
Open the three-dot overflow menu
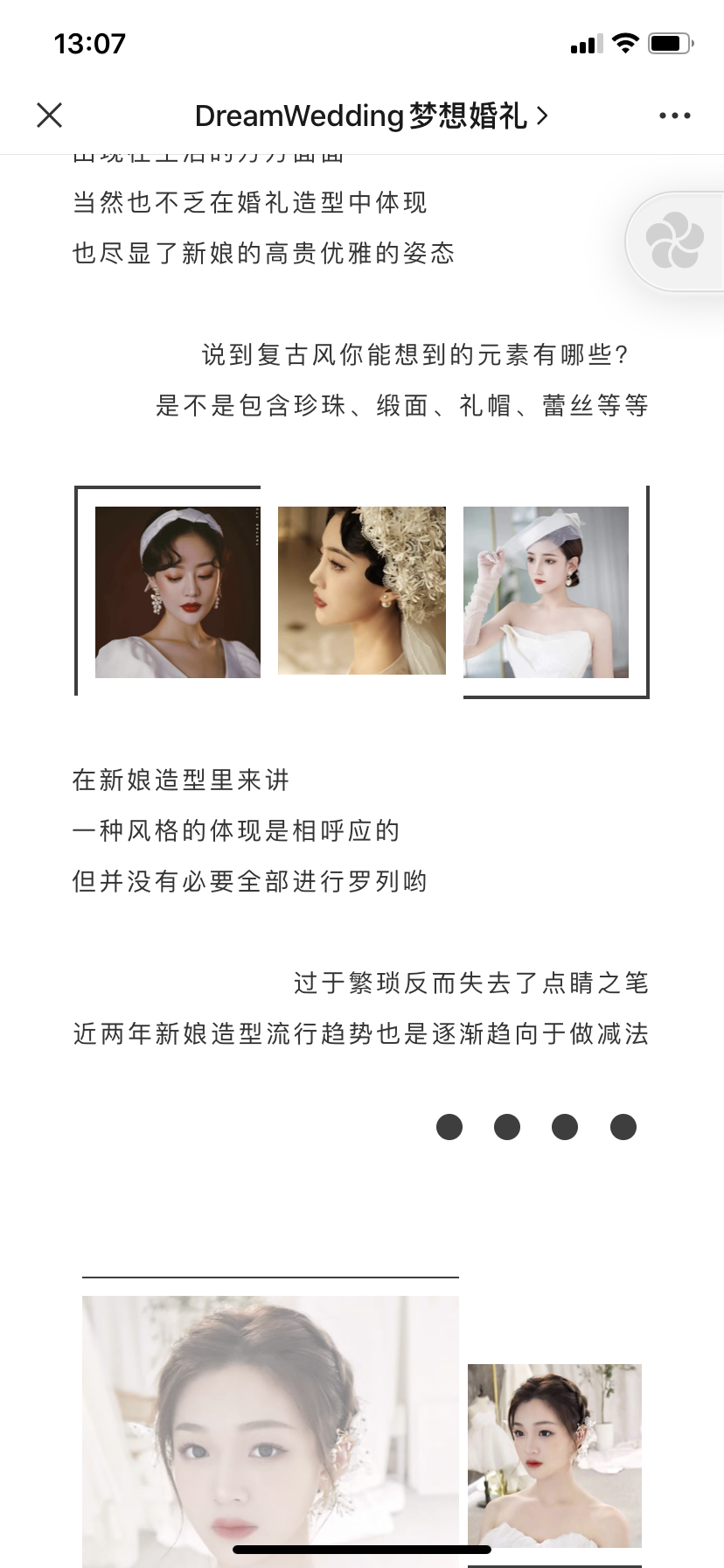(674, 115)
